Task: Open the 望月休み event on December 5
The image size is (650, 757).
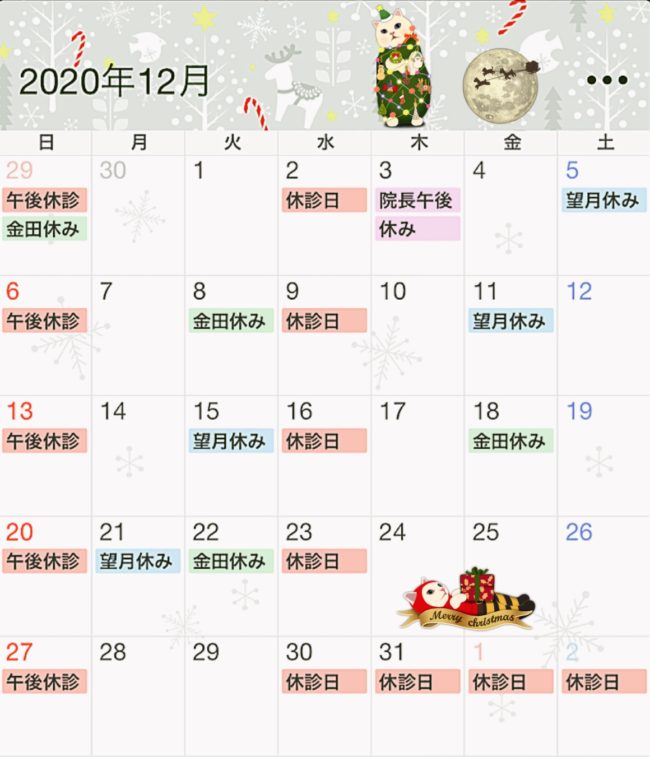Action: click(603, 200)
